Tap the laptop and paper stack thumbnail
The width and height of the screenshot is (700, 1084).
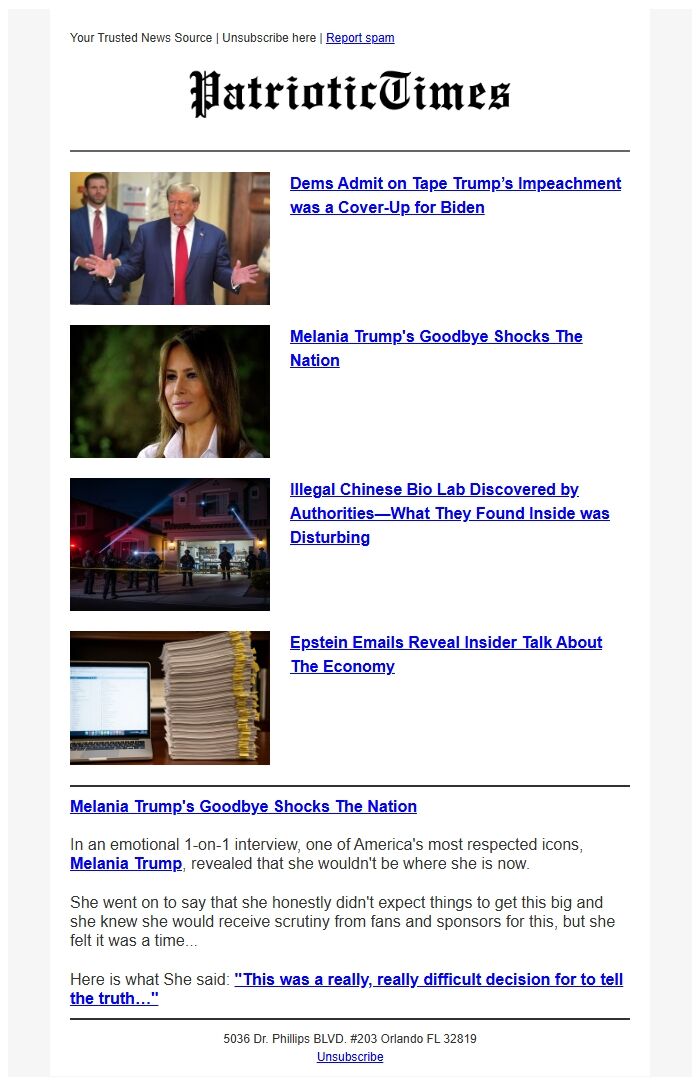click(170, 697)
